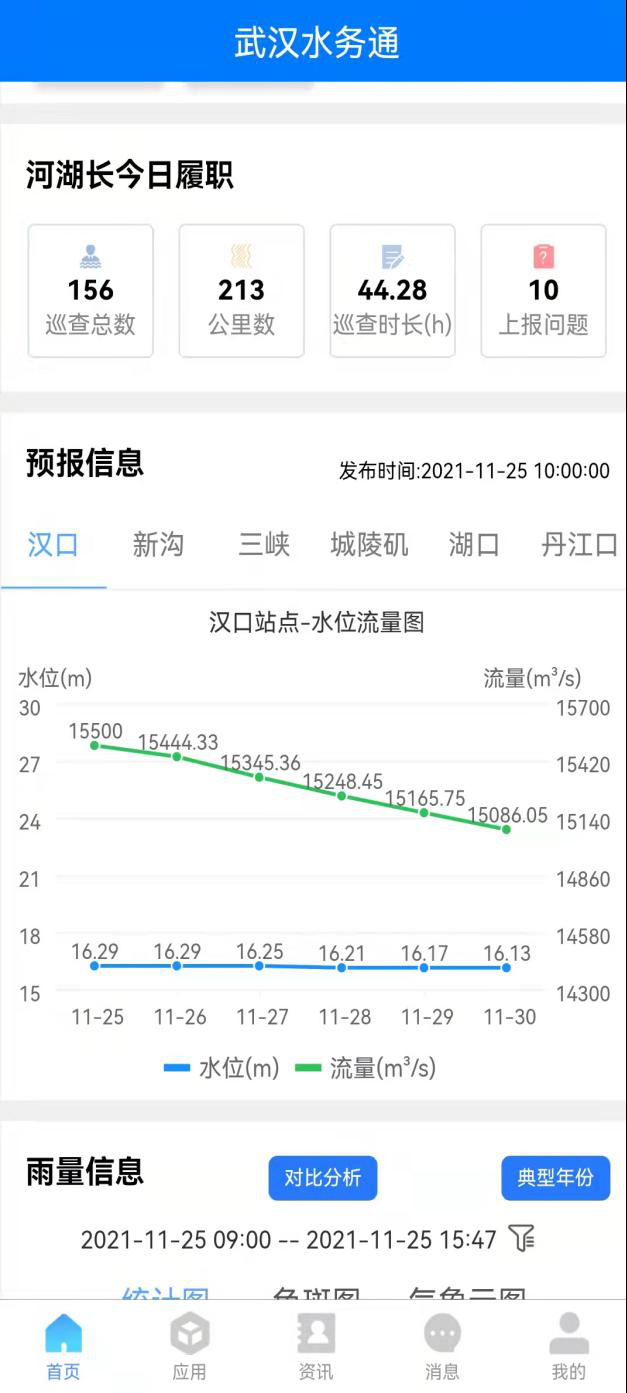Toggle the 流量(m³/s) legend item

pyautogui.click(x=365, y=1068)
